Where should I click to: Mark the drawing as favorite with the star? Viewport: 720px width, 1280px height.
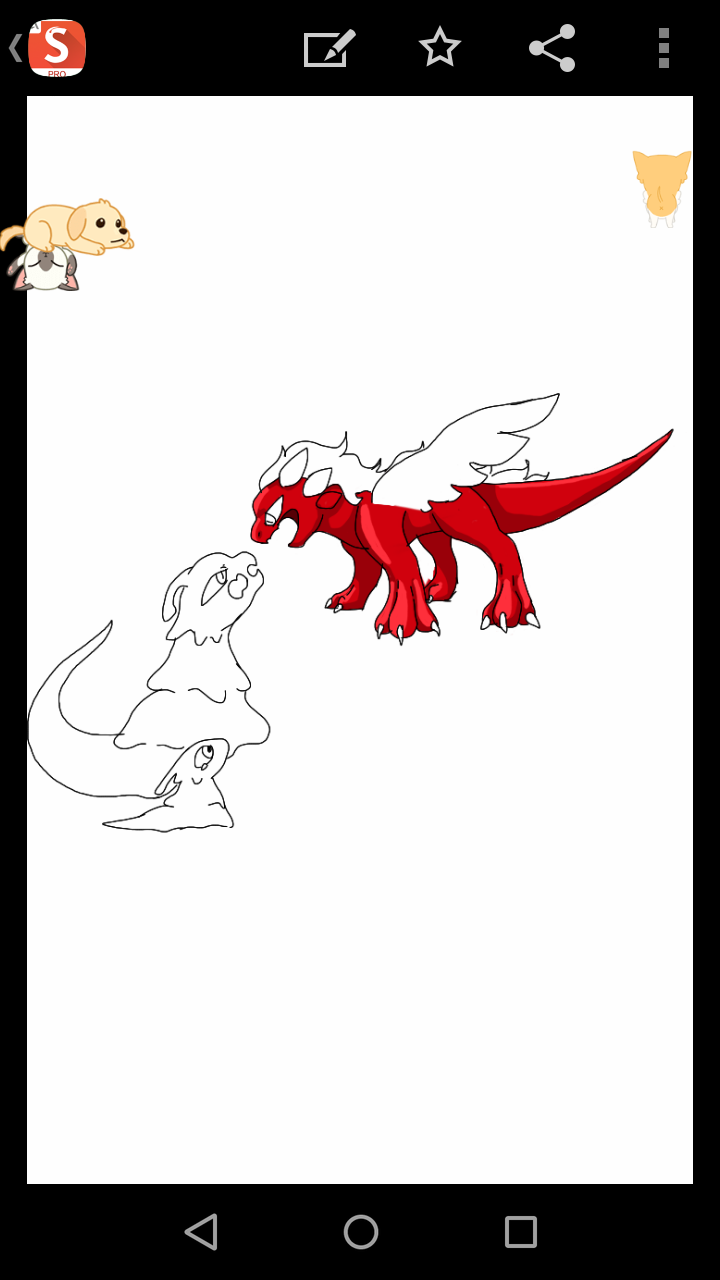(439, 48)
